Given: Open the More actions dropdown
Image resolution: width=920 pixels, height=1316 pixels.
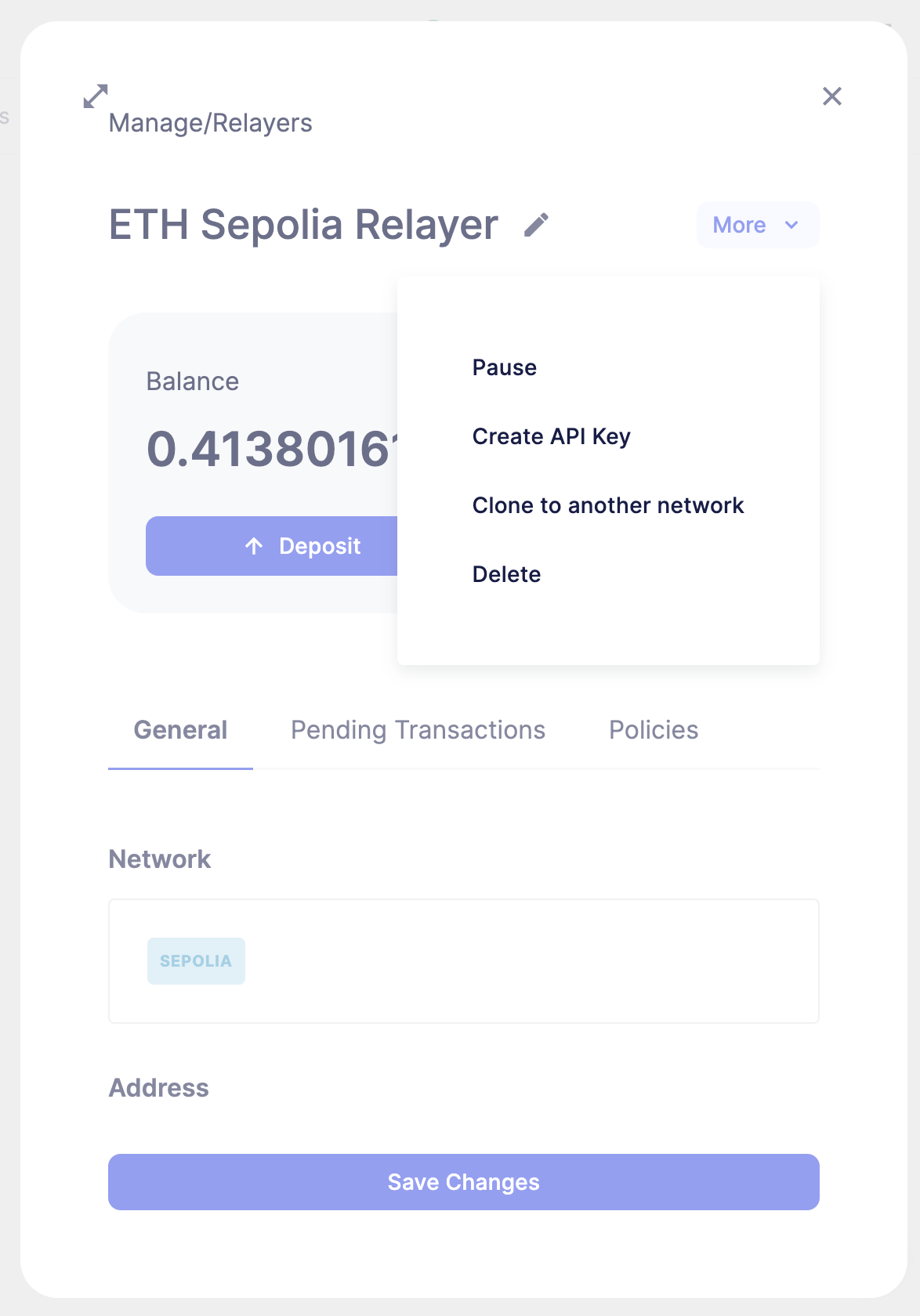Looking at the screenshot, I should tap(757, 225).
